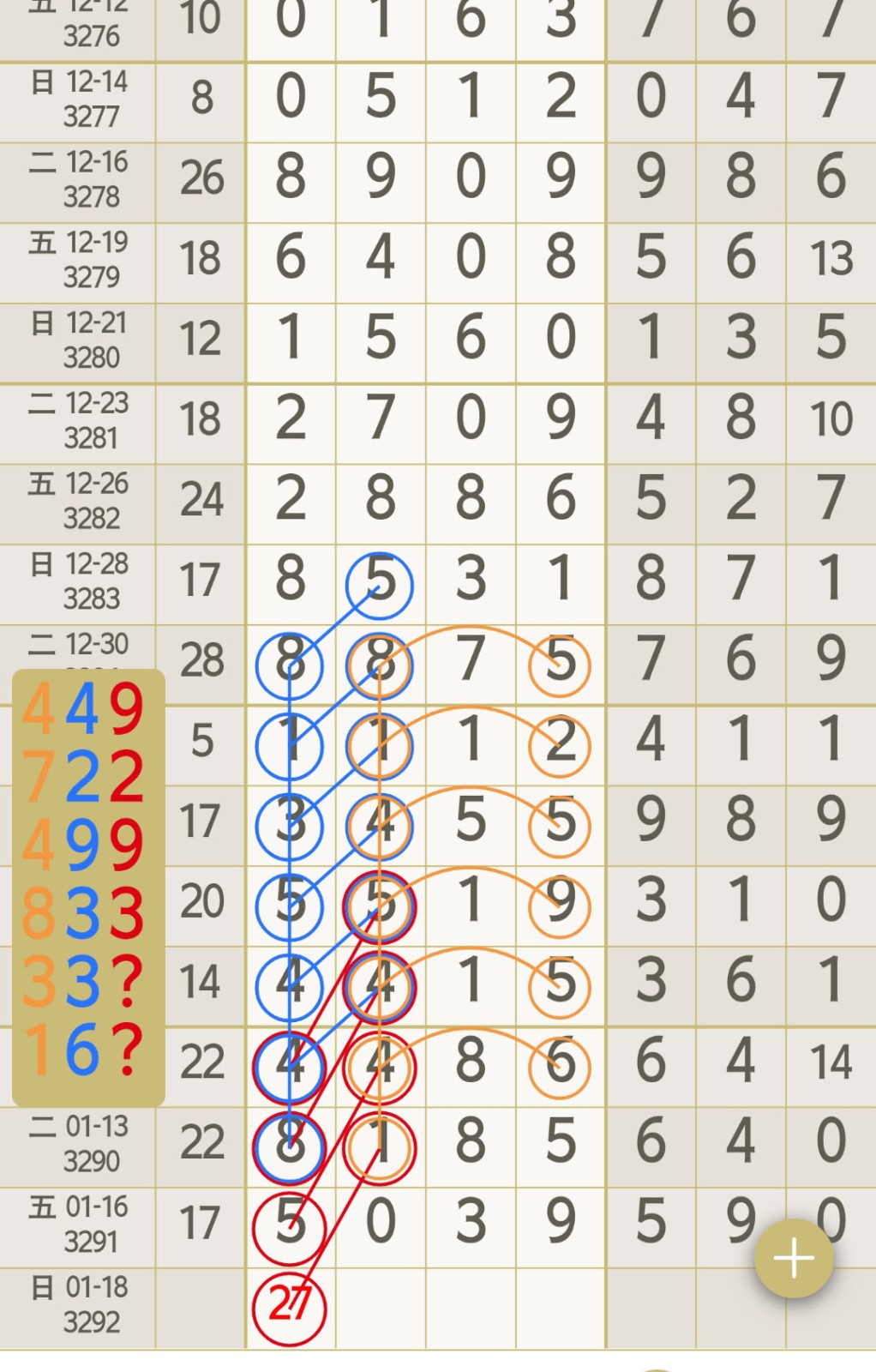Tap the floating plus button
This screenshot has height=1372, width=876.
[794, 1258]
